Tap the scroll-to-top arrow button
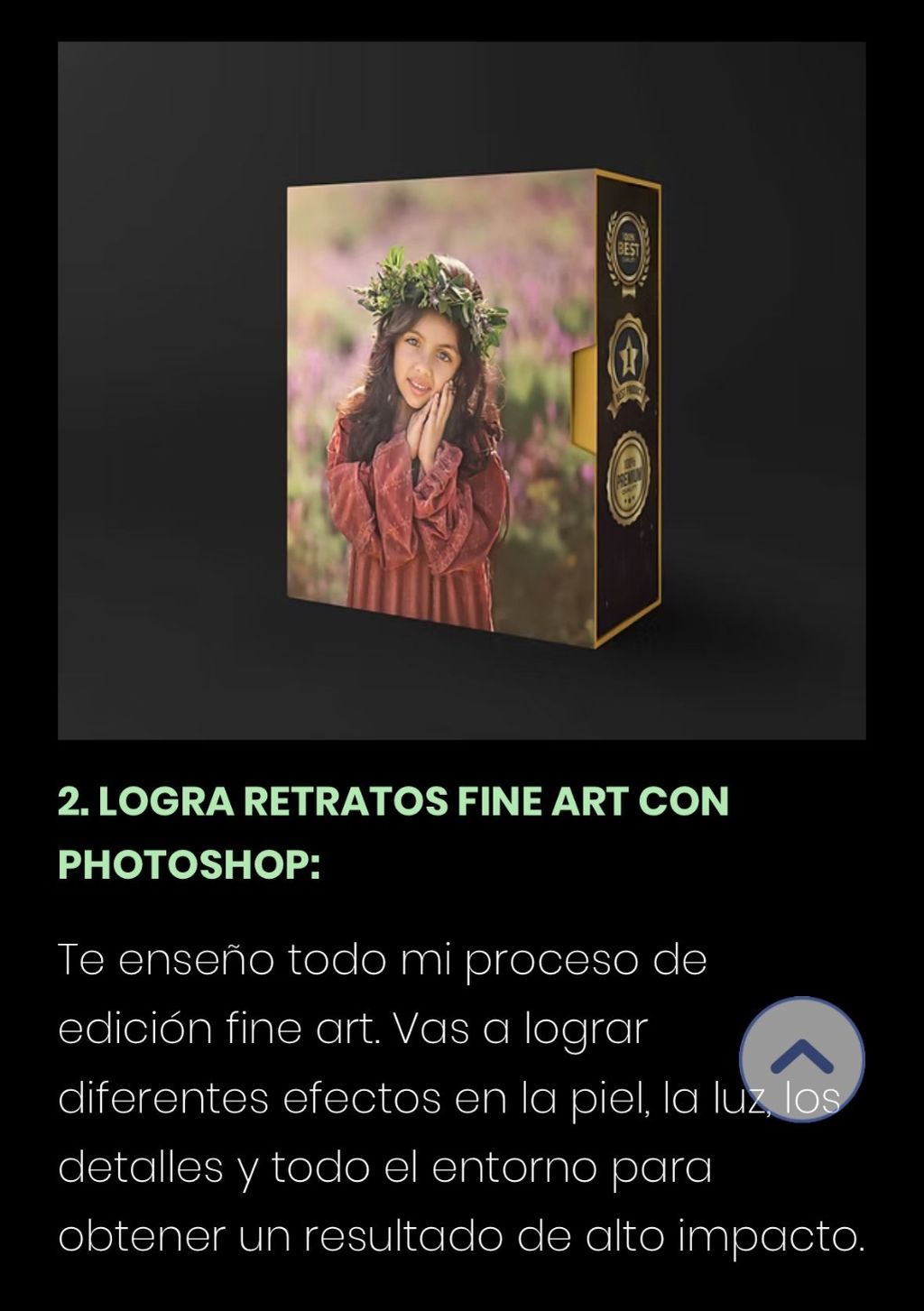The height and width of the screenshot is (1311, 924). (801, 1058)
